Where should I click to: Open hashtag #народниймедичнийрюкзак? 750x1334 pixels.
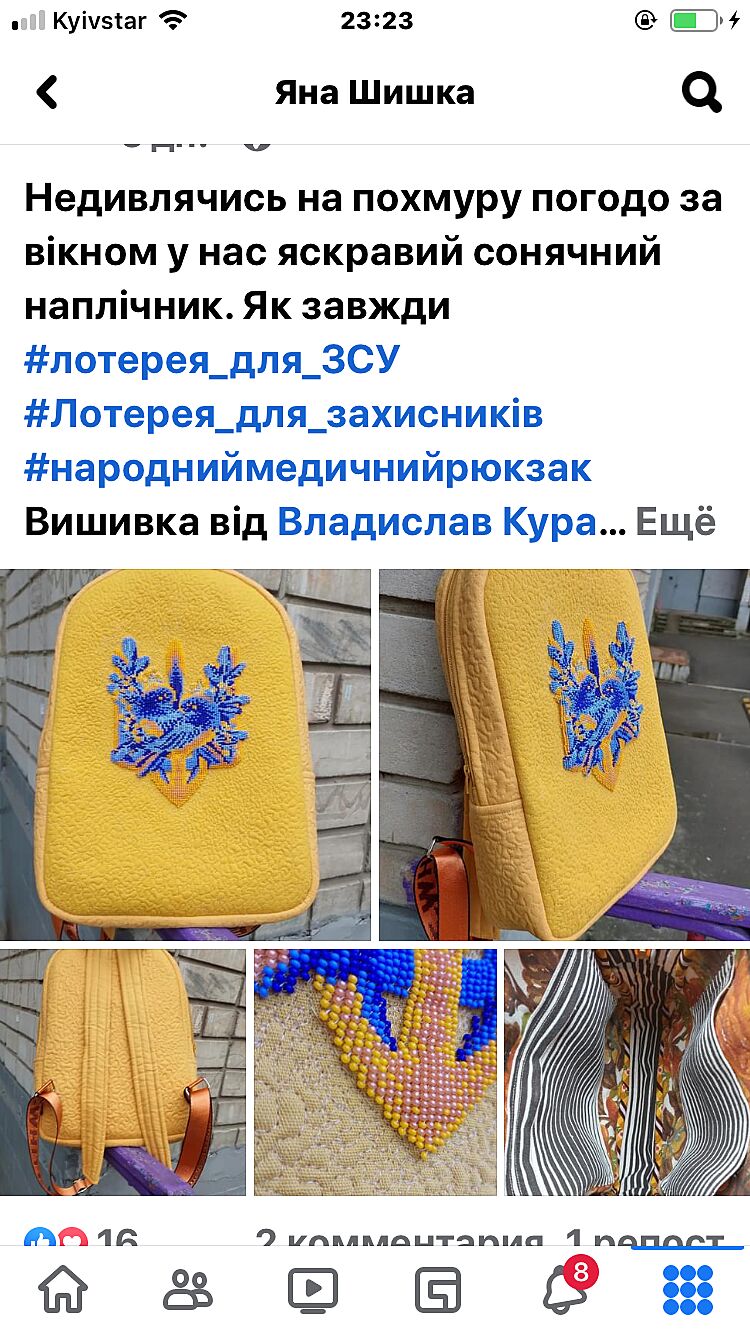(308, 468)
